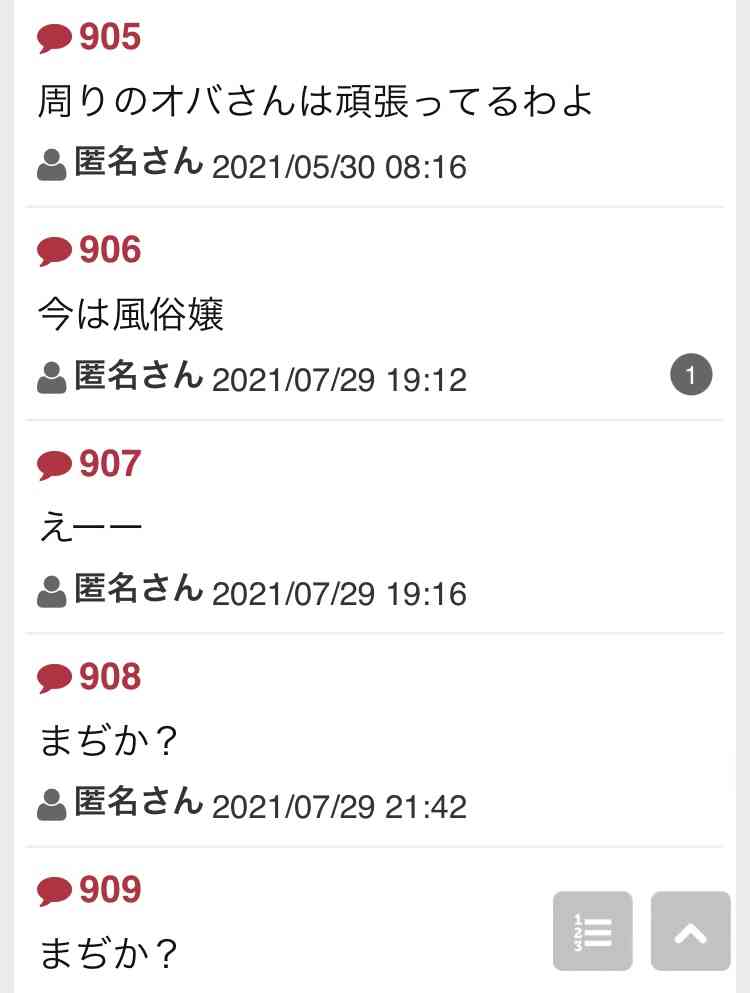The image size is (750, 993).
Task: Open comment number 909
Action: [109, 889]
